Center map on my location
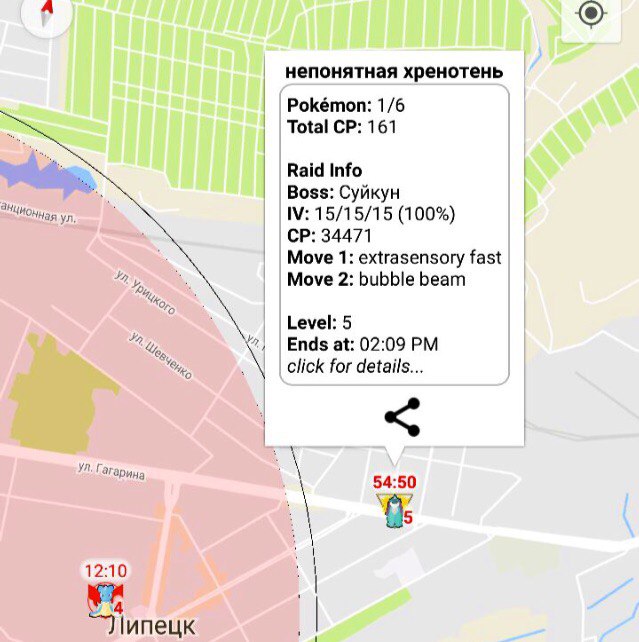 tap(591, 15)
